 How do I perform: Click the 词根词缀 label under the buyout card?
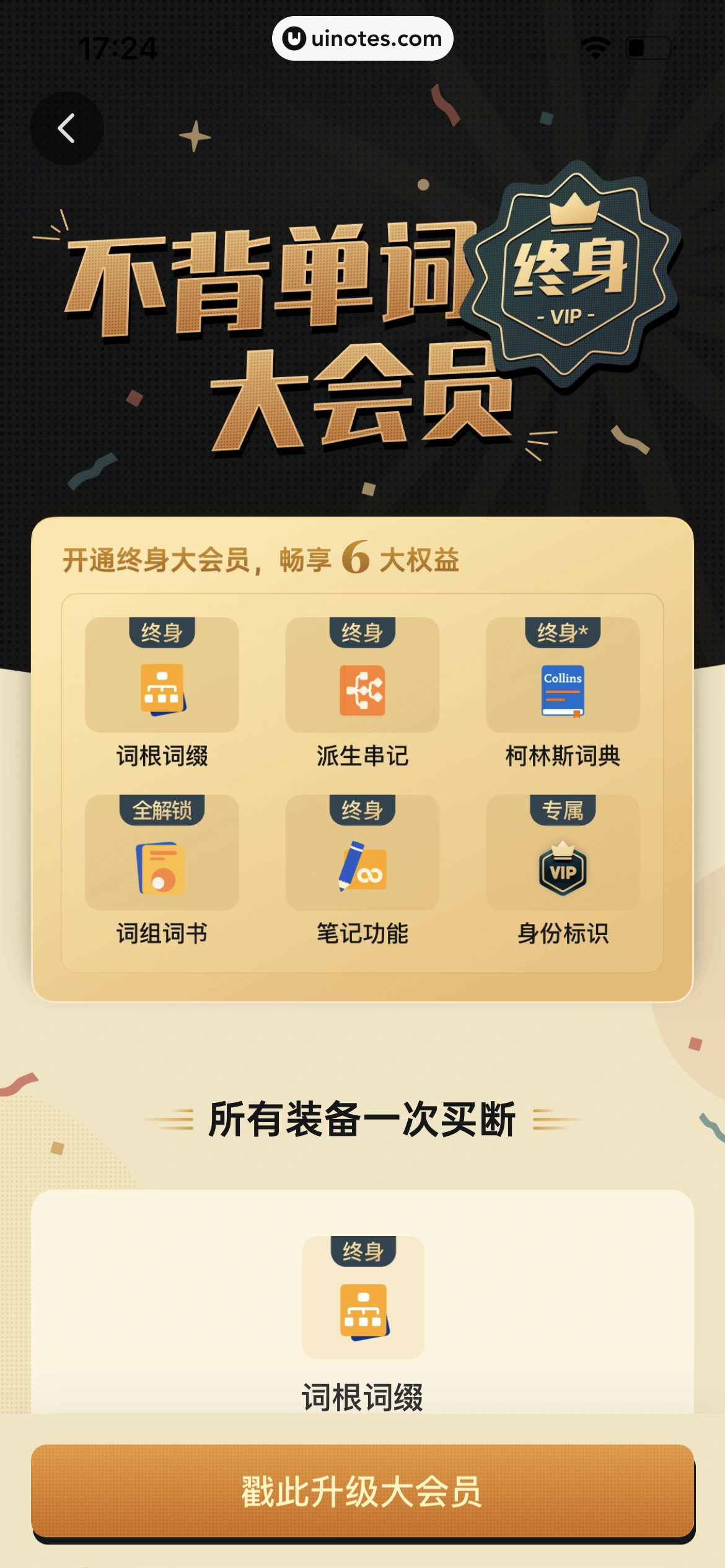click(362, 1395)
